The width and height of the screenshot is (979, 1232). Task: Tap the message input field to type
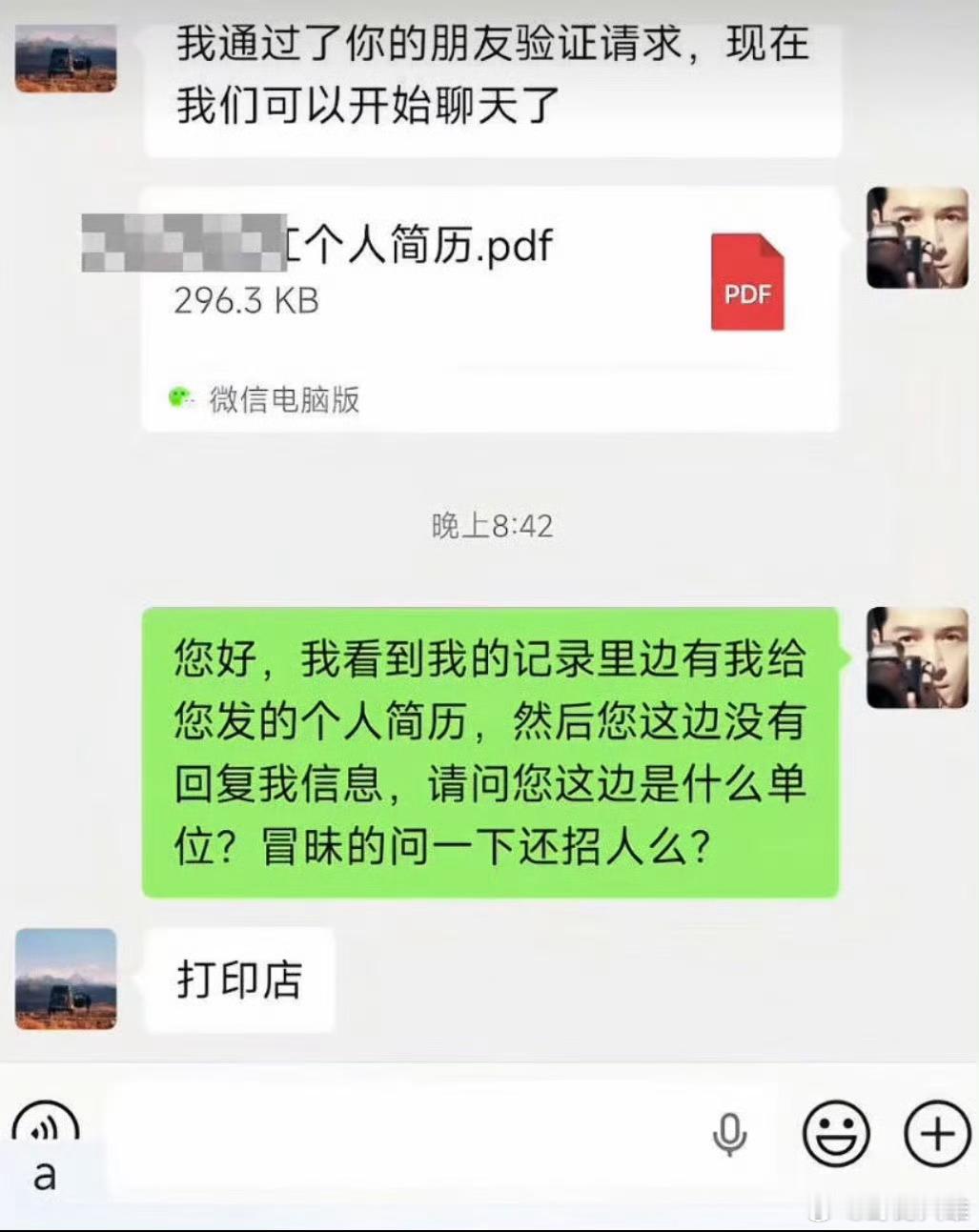[x=400, y=1135]
